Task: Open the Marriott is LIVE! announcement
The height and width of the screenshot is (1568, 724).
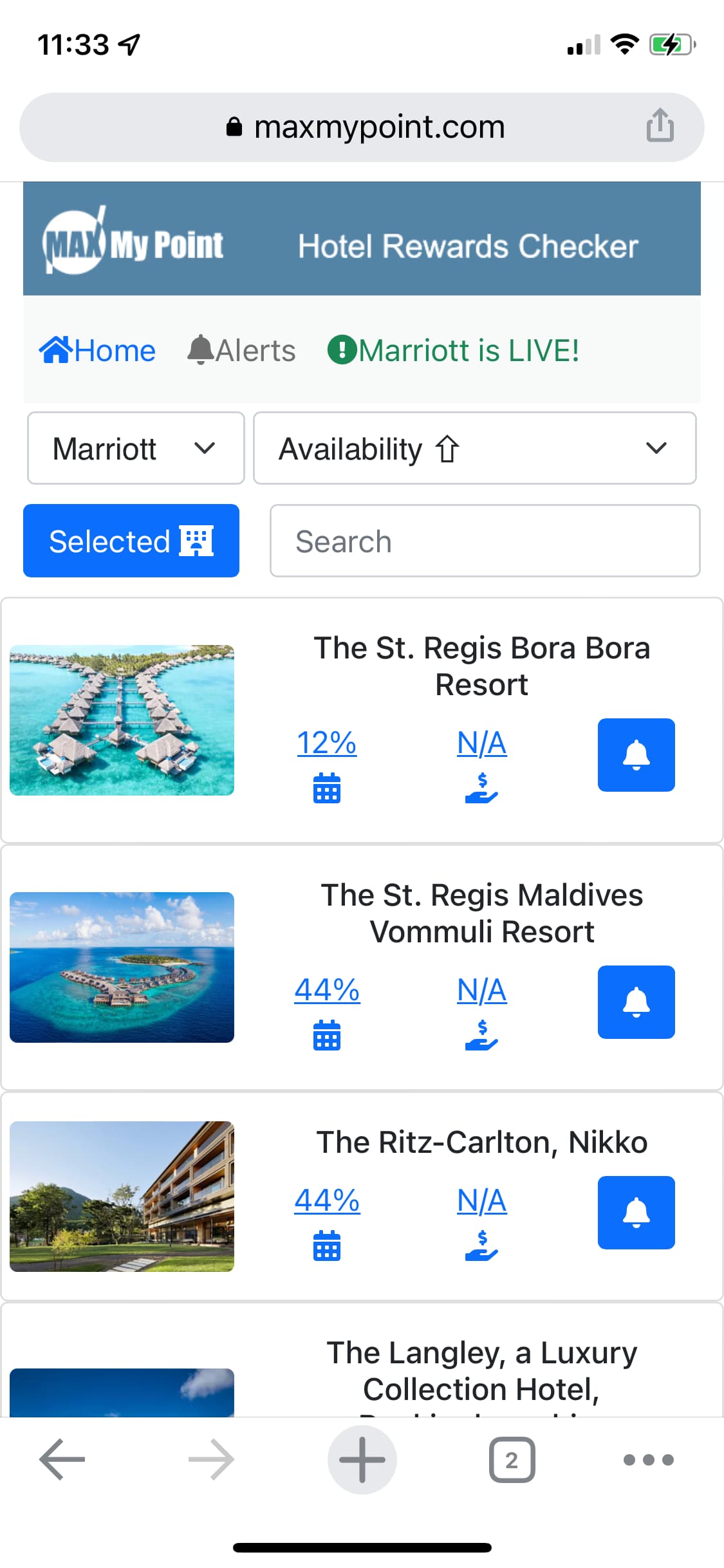Action: [x=454, y=351]
